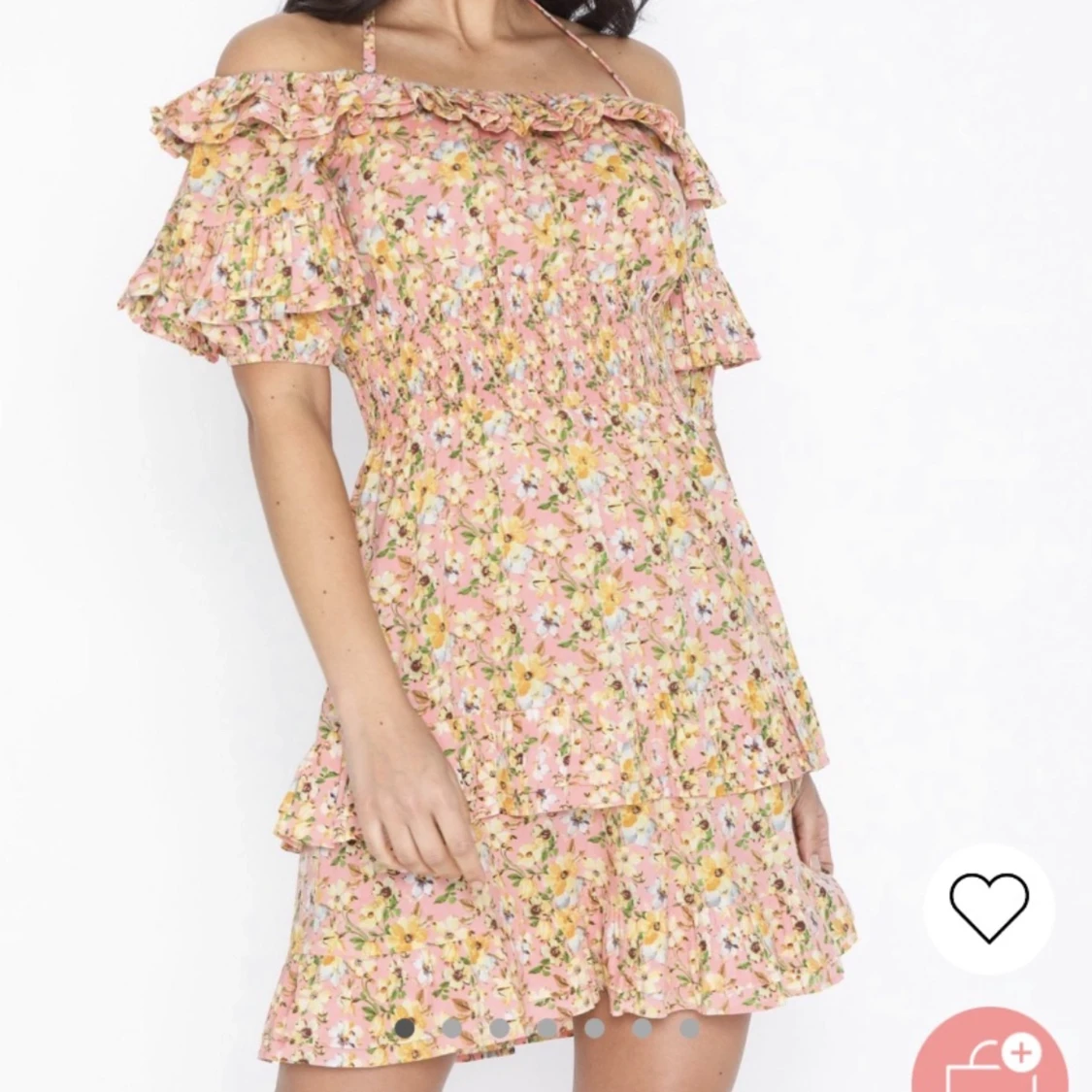This screenshot has height=1092, width=1092.
Task: Add the floral dress to shopping bag
Action: coord(1005,1053)
